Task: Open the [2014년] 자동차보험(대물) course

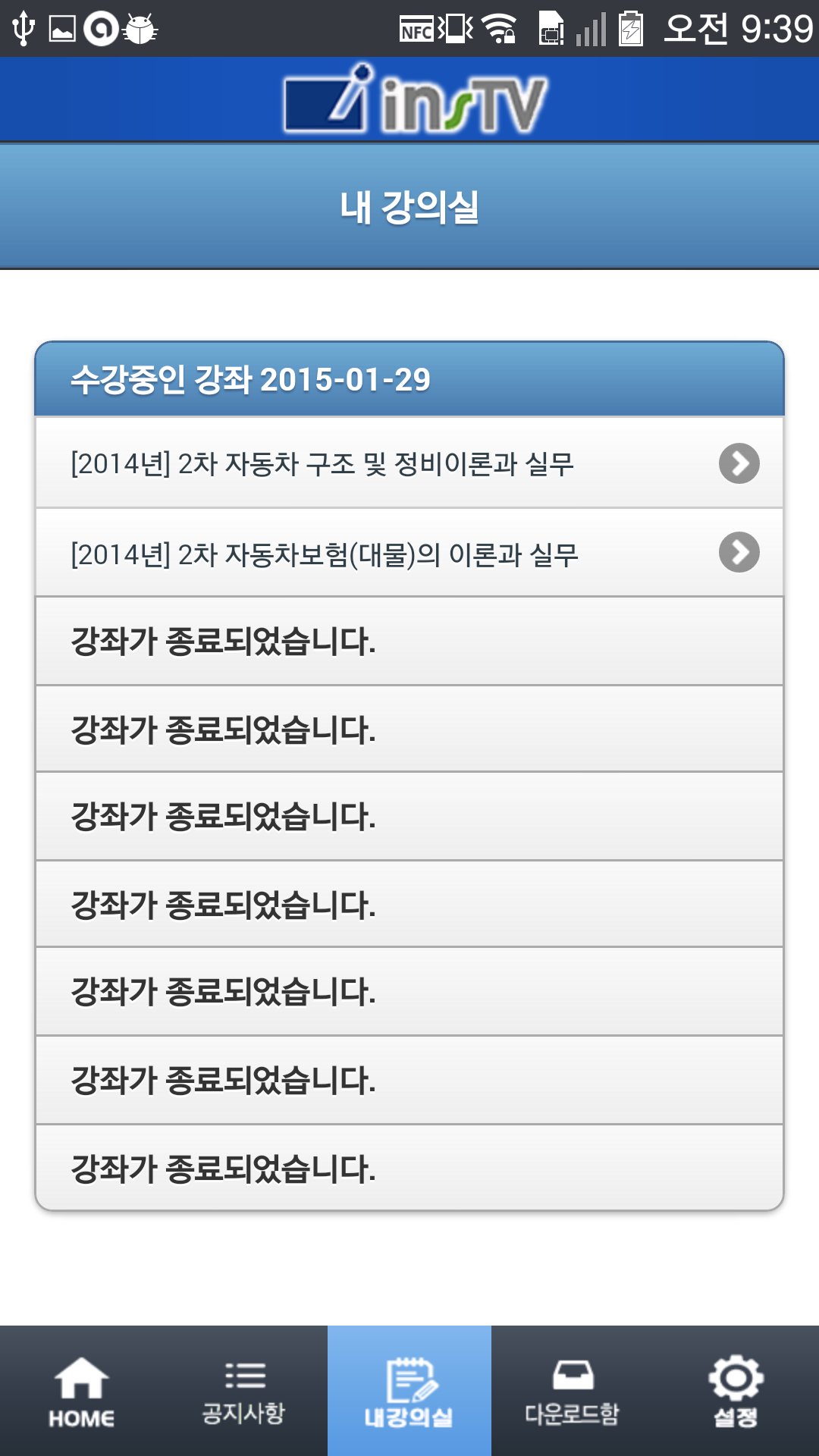Action: tap(326, 552)
